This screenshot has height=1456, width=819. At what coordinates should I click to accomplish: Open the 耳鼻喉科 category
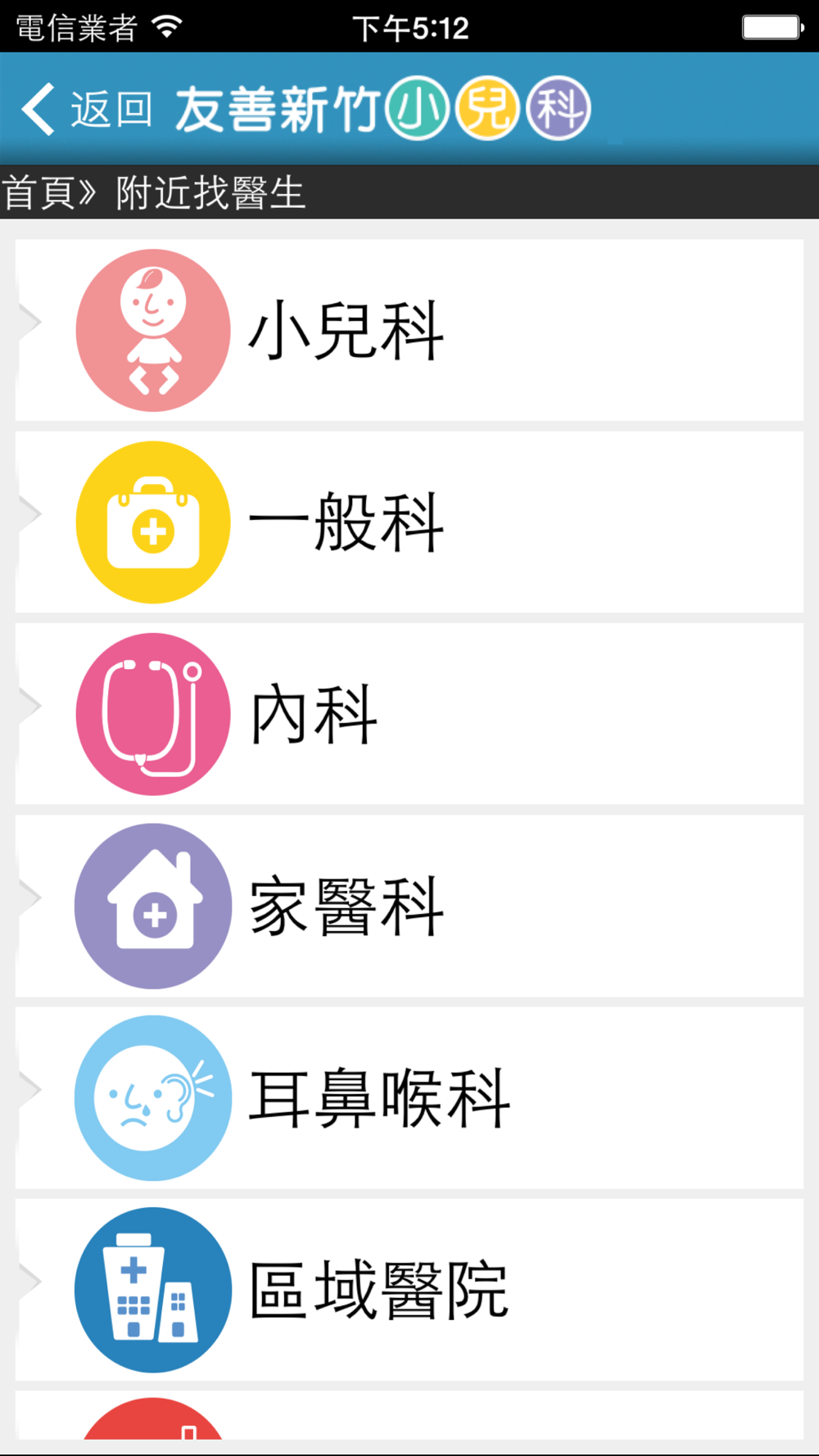click(x=409, y=1097)
